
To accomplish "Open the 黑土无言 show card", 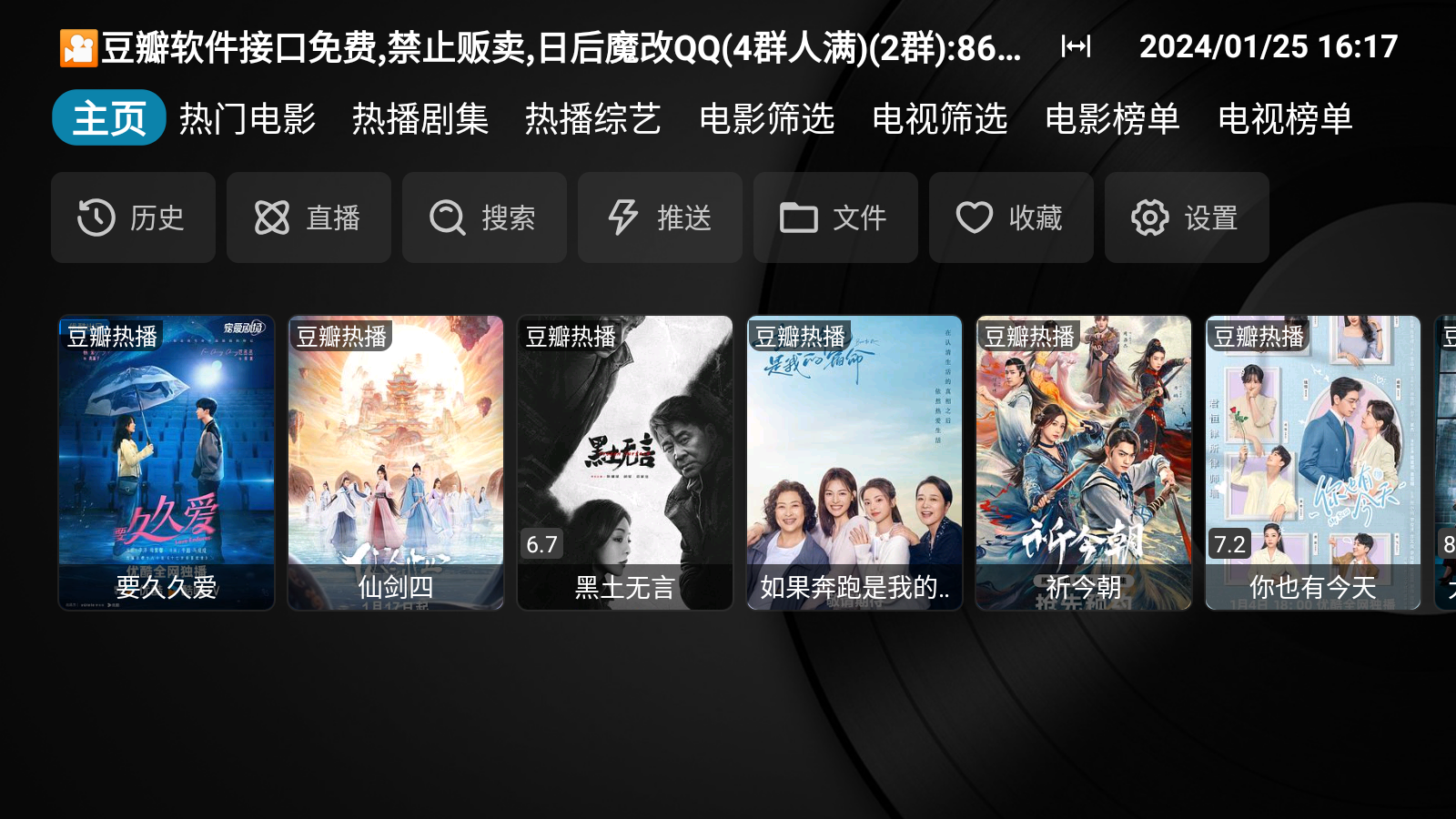I will point(625,462).
